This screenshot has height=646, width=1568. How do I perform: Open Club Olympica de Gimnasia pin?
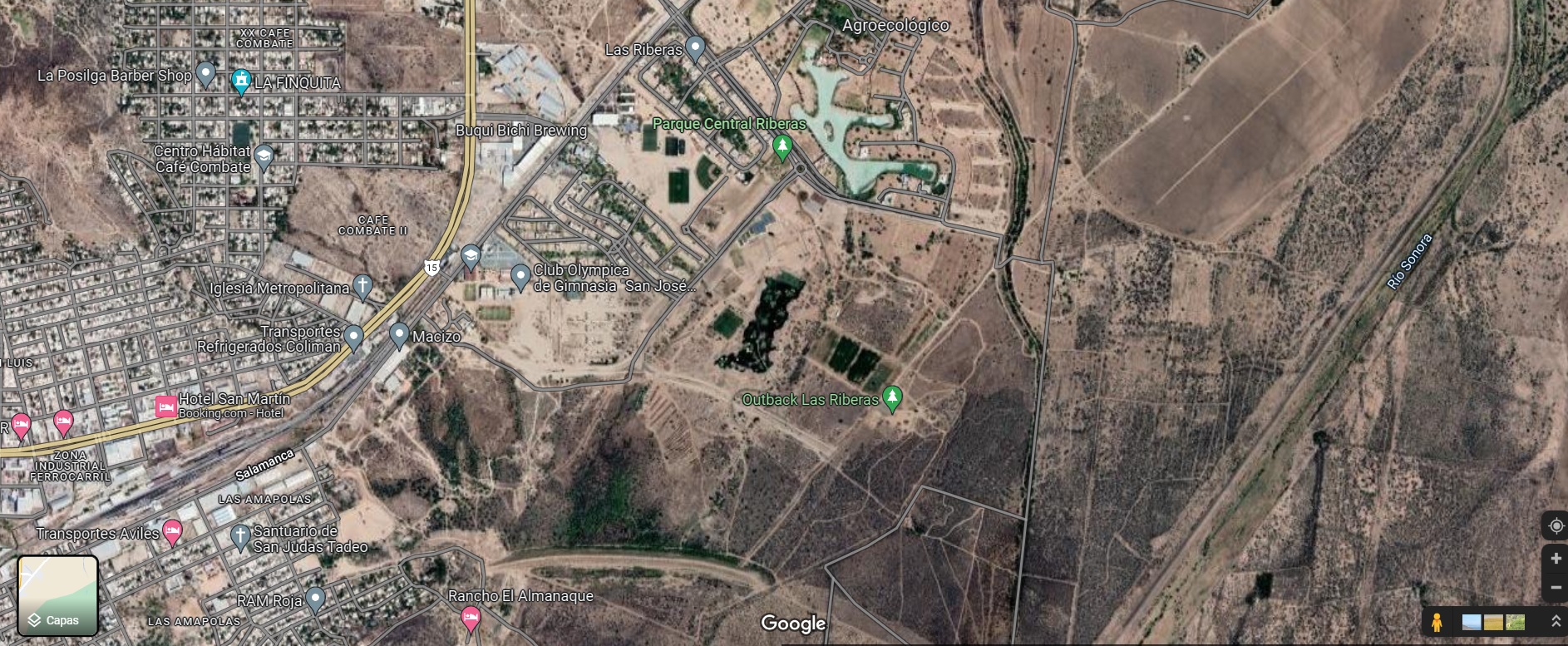tap(520, 275)
